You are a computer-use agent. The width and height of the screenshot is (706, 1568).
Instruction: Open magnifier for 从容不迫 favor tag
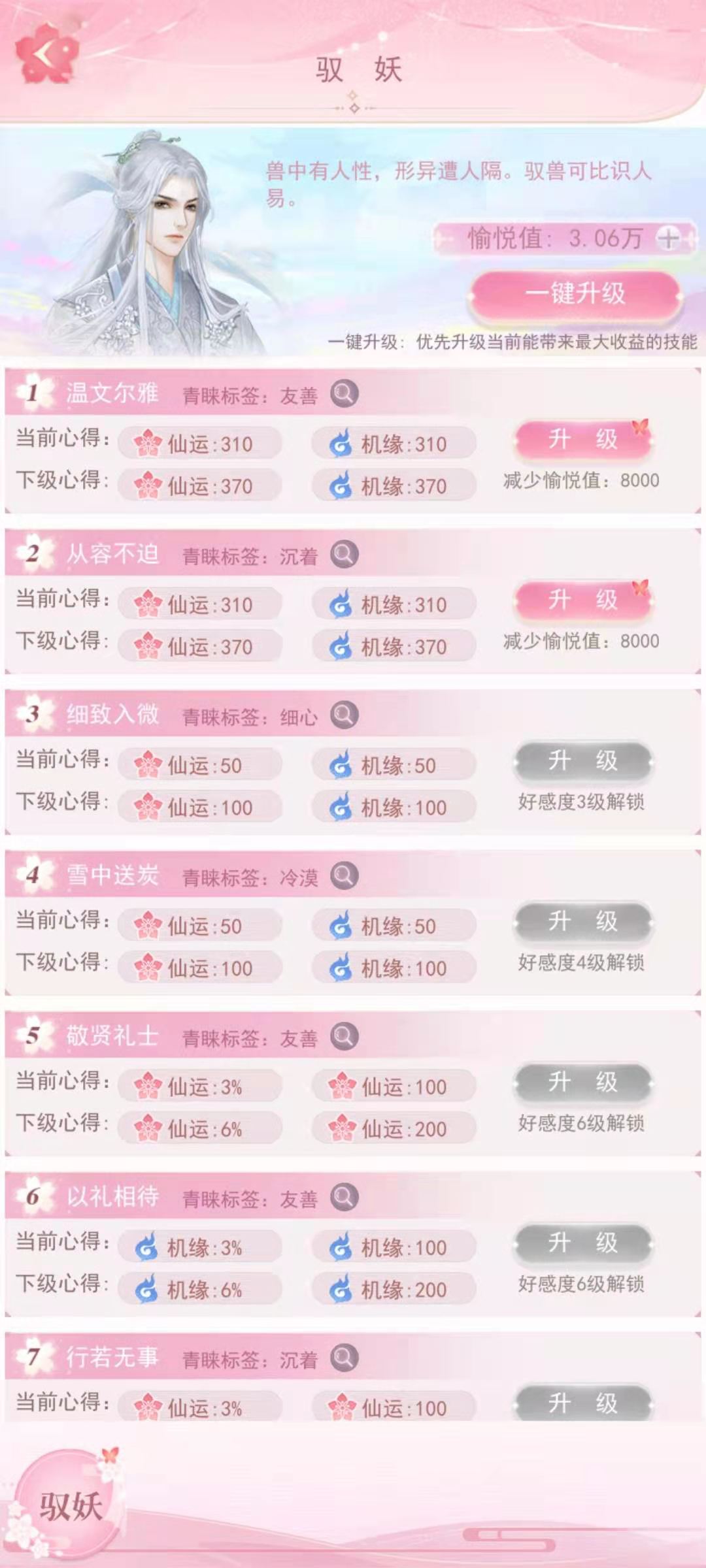(x=345, y=555)
